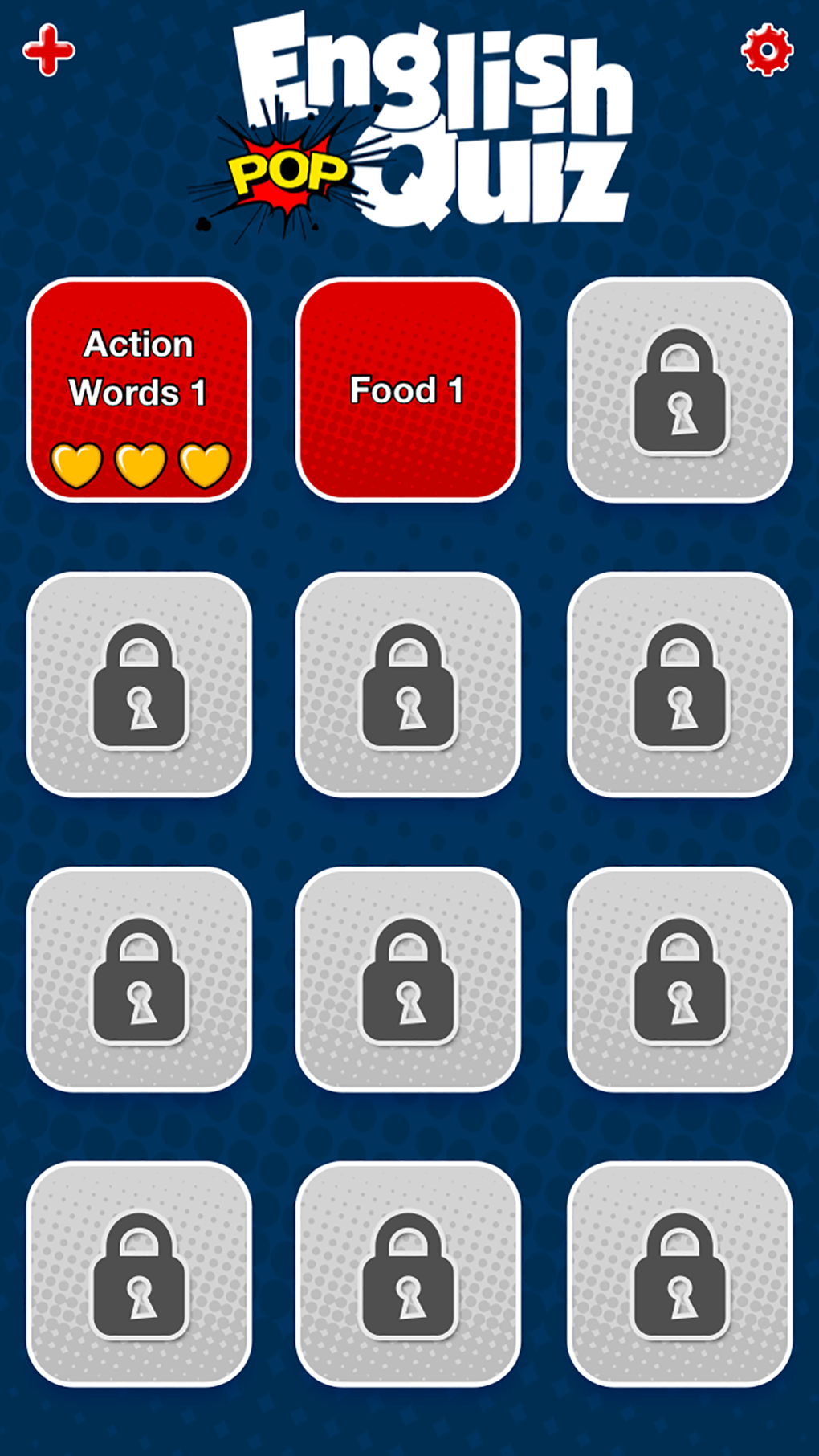The height and width of the screenshot is (1456, 819).
Task: Click the lock directly below Action Words 1
Action: (x=141, y=685)
